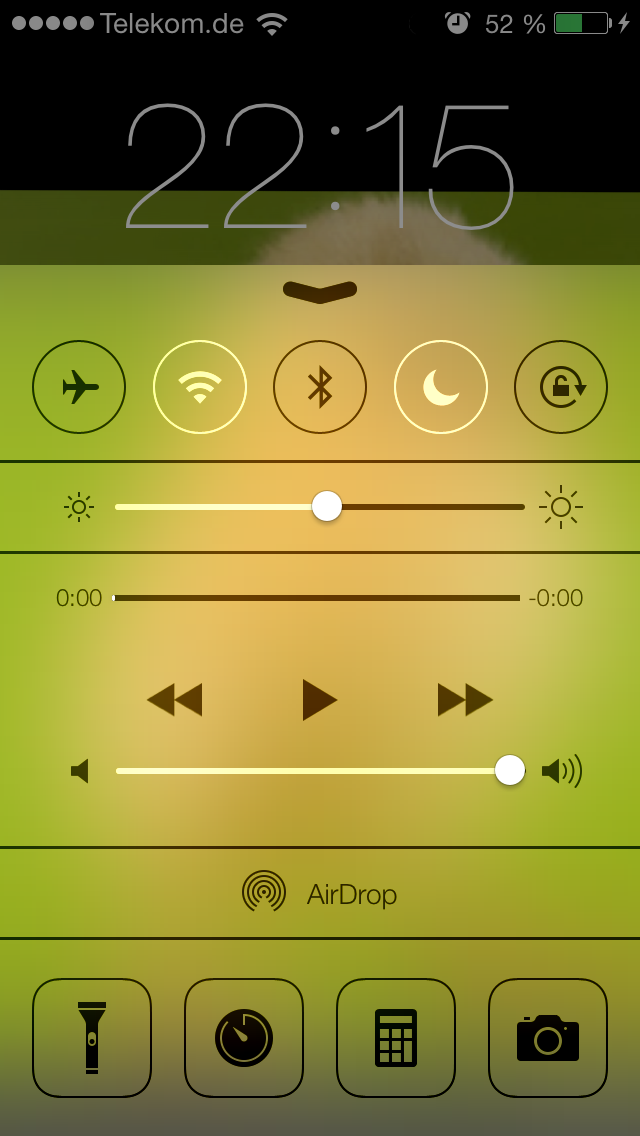Turn on Bluetooth
Screen dimensions: 640x1136
click(x=320, y=387)
